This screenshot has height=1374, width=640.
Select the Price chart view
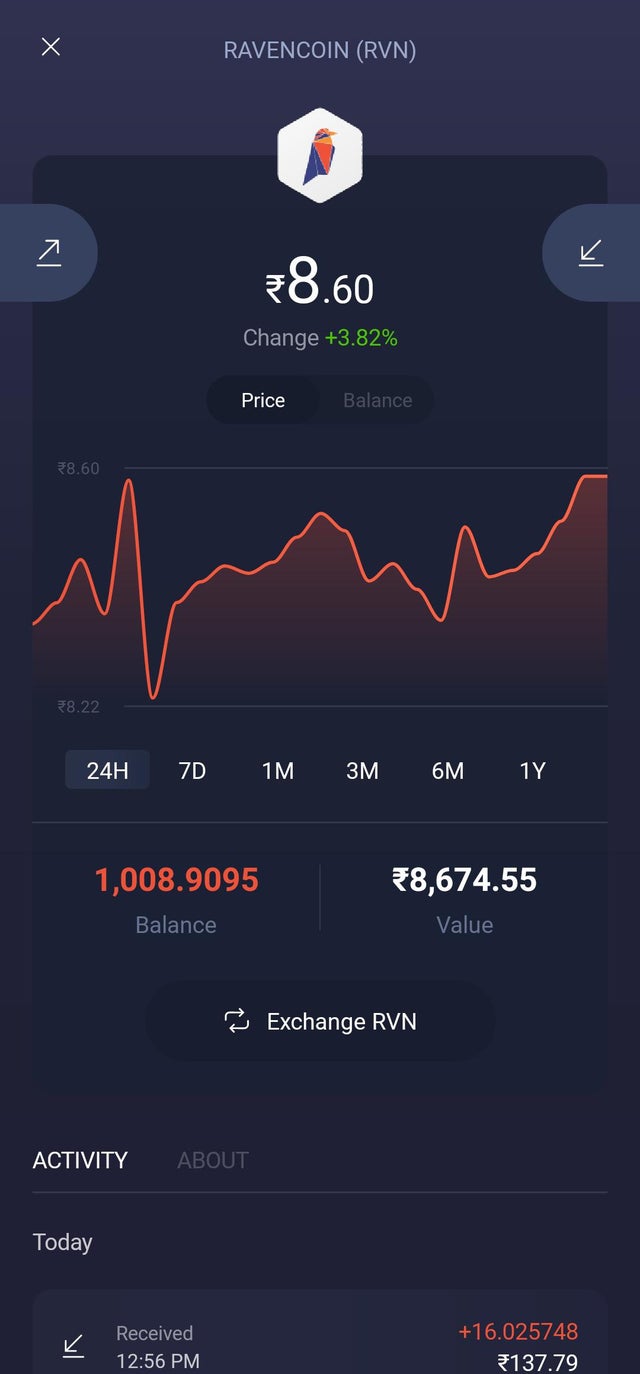(x=263, y=400)
